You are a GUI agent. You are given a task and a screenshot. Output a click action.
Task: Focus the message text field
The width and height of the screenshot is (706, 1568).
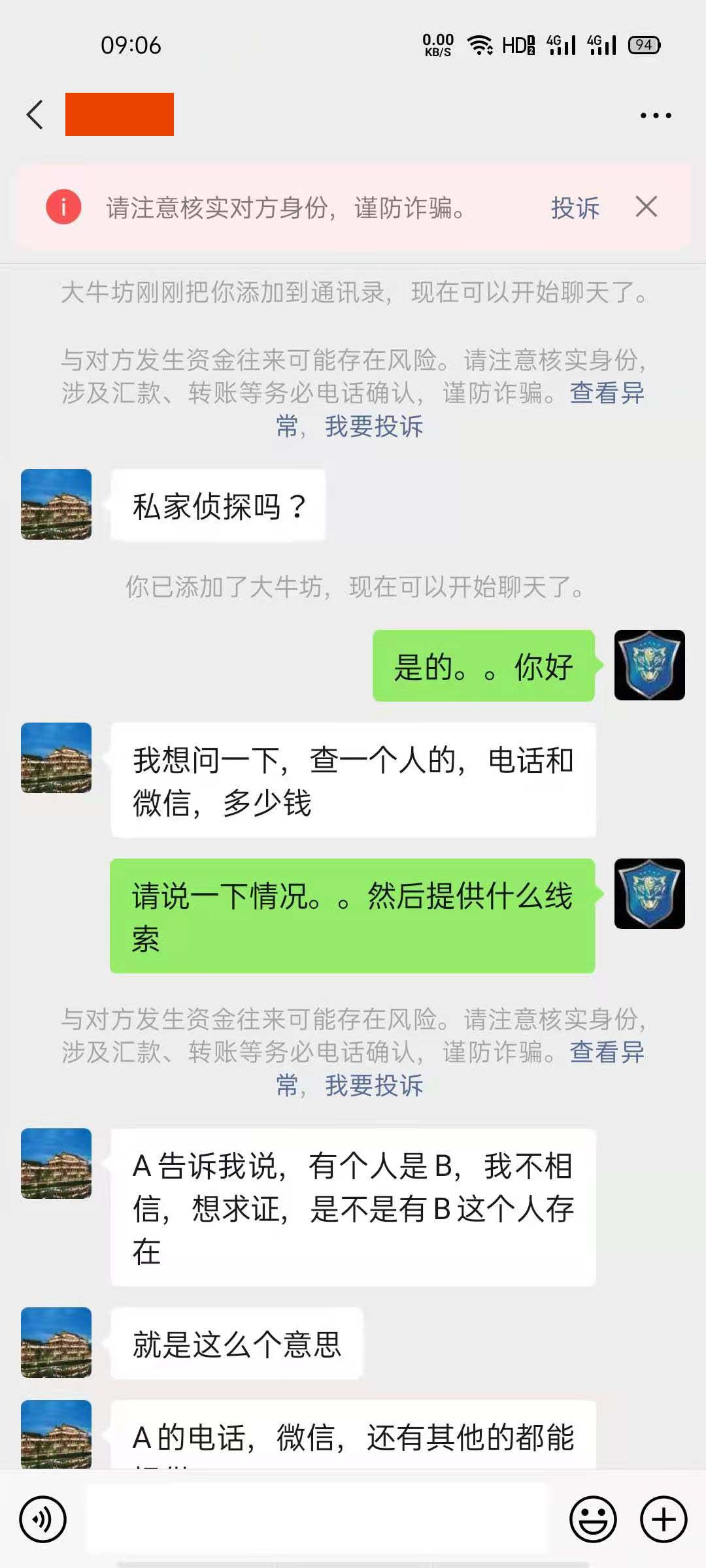(317, 1519)
